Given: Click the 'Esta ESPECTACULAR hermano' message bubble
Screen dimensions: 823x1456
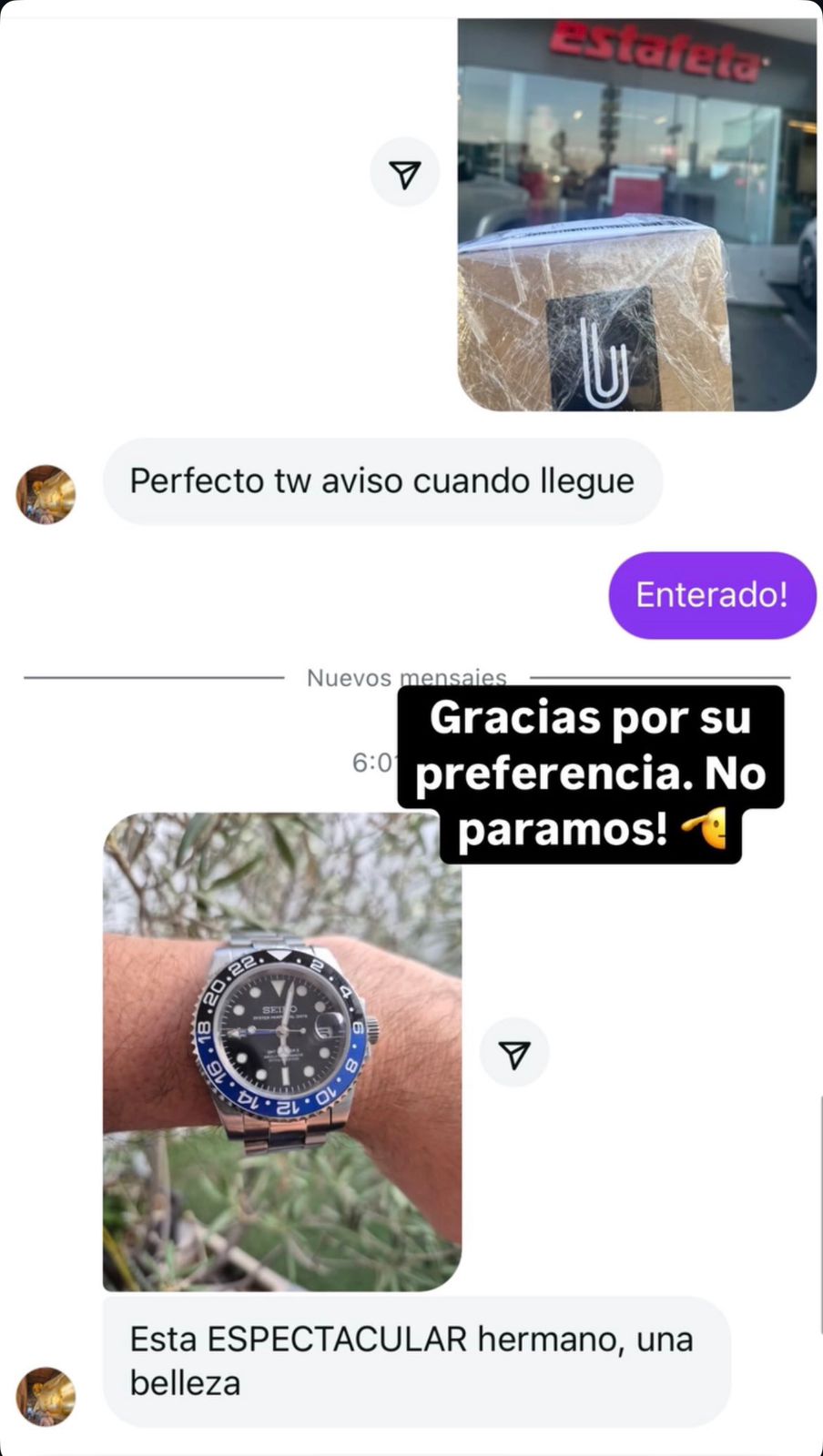Looking at the screenshot, I should [x=411, y=1360].
